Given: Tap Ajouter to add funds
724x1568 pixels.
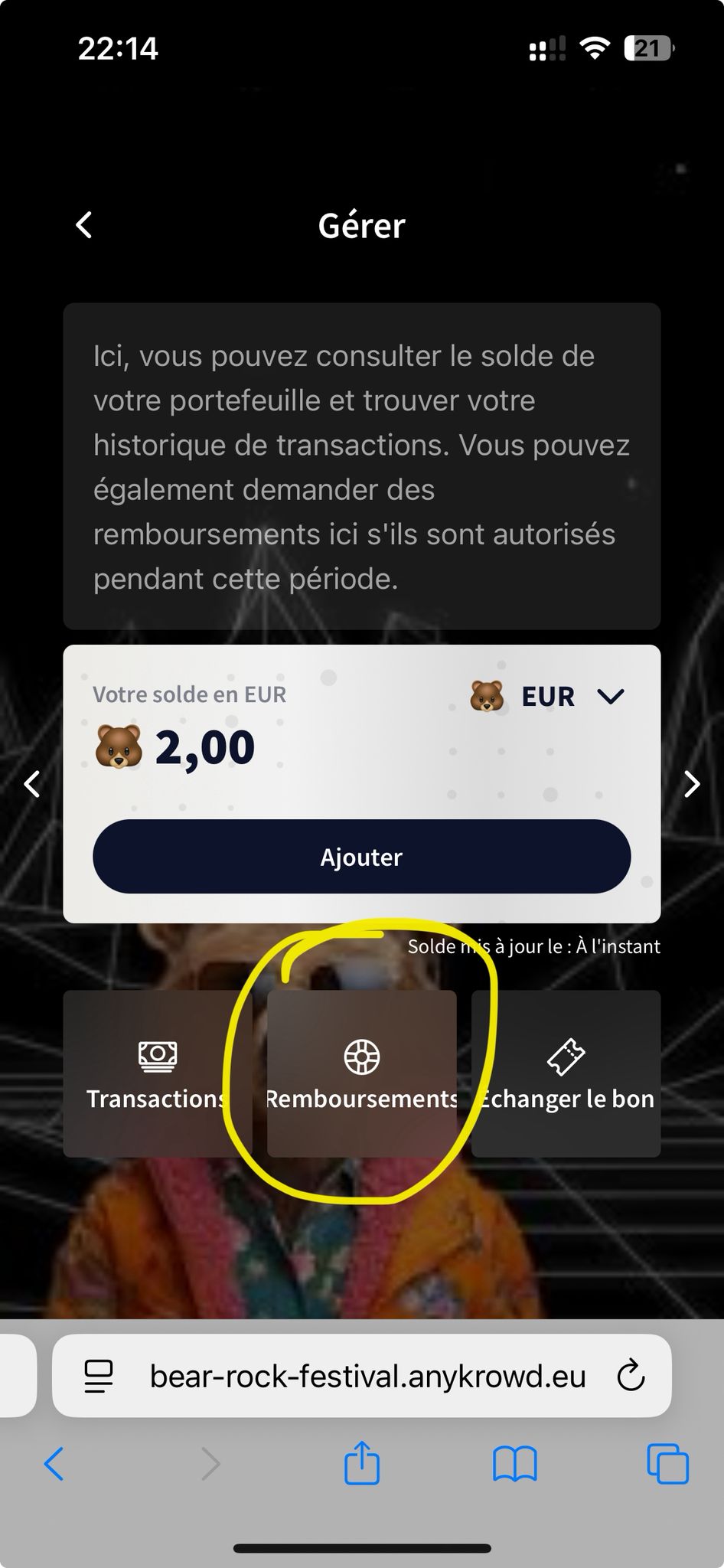Looking at the screenshot, I should pyautogui.click(x=361, y=857).
